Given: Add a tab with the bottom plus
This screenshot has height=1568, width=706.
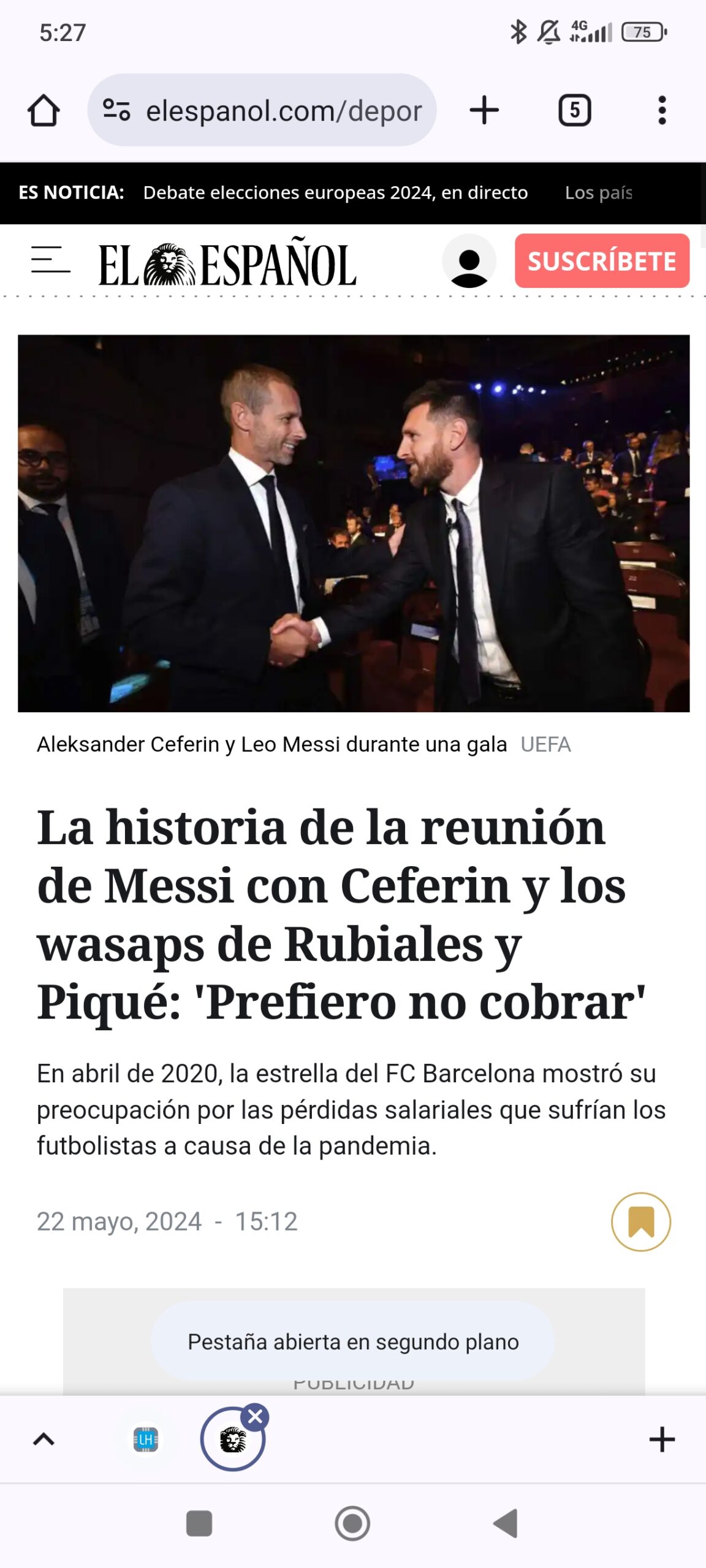Looking at the screenshot, I should (x=662, y=1439).
